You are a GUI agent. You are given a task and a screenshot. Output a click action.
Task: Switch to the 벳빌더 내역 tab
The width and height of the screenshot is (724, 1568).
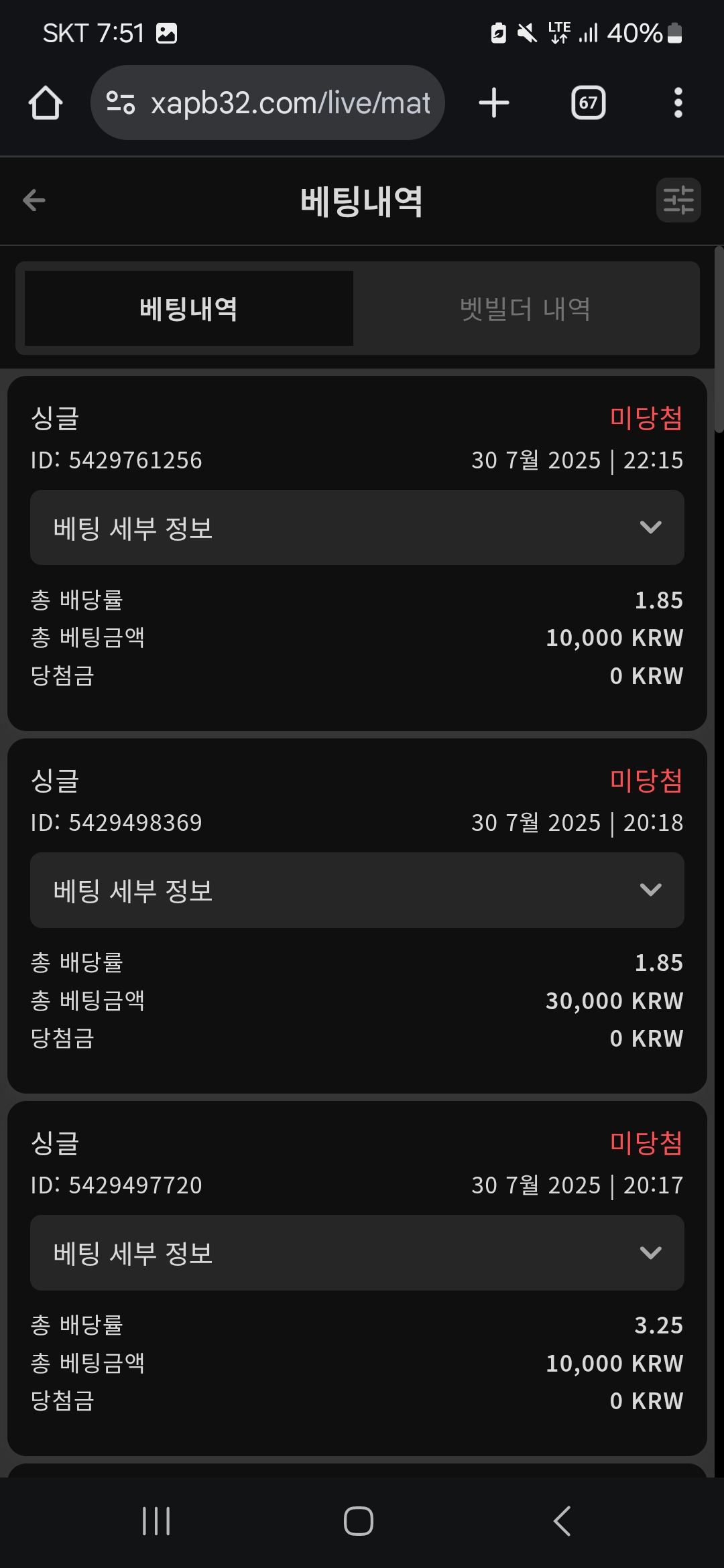526,308
